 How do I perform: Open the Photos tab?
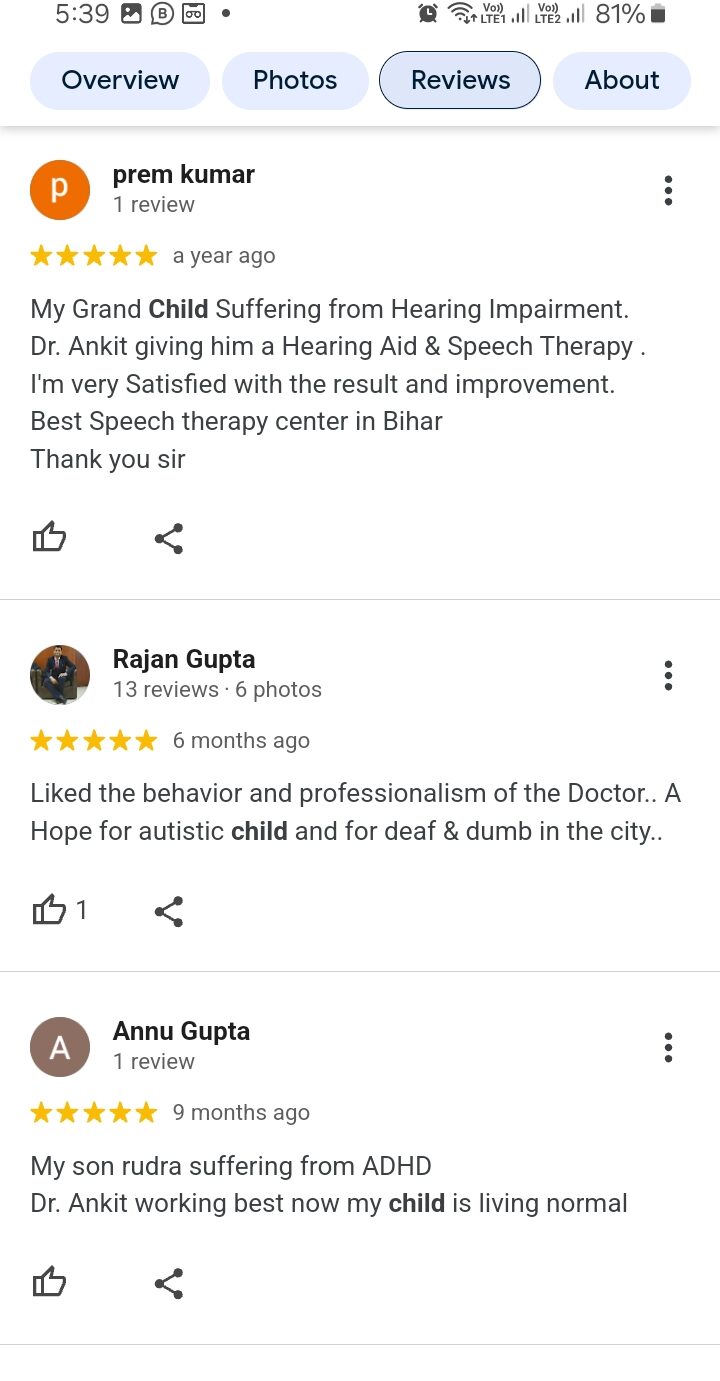(295, 80)
